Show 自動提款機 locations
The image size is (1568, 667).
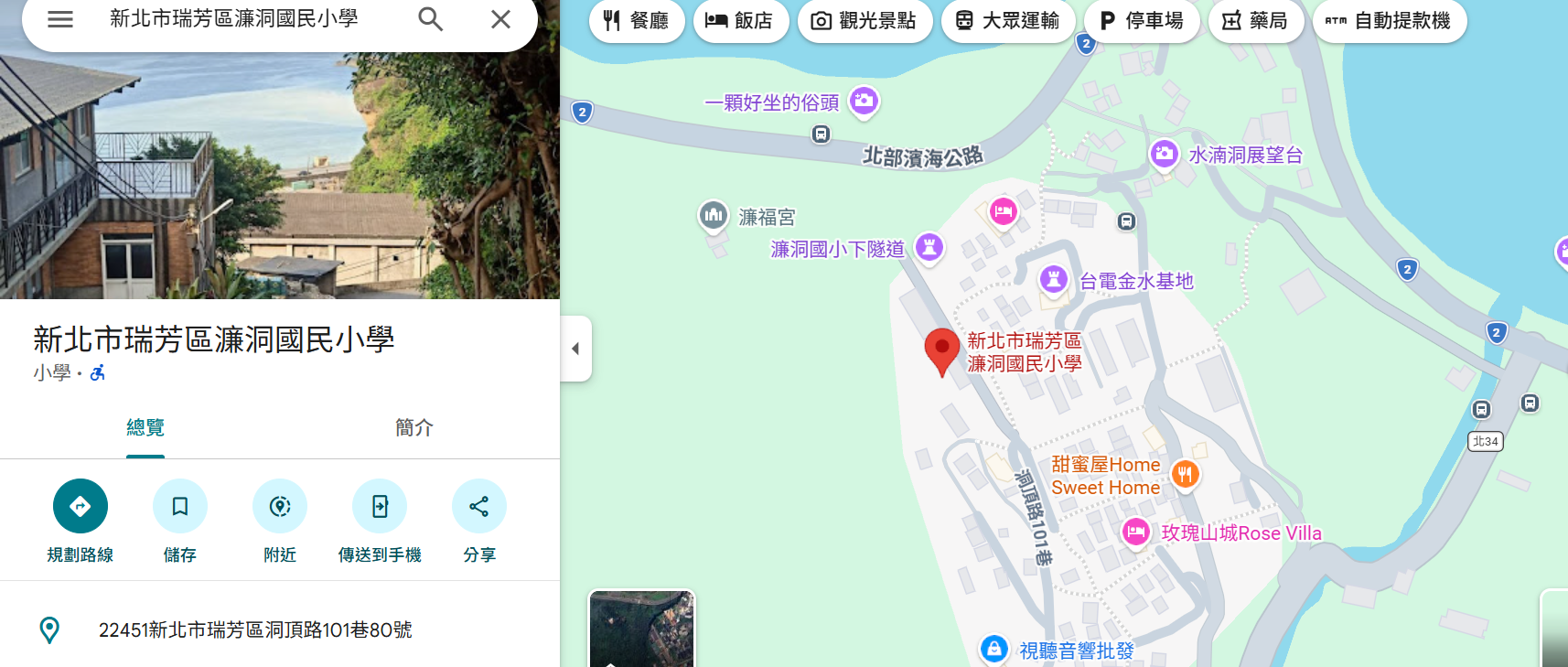coord(1389,20)
